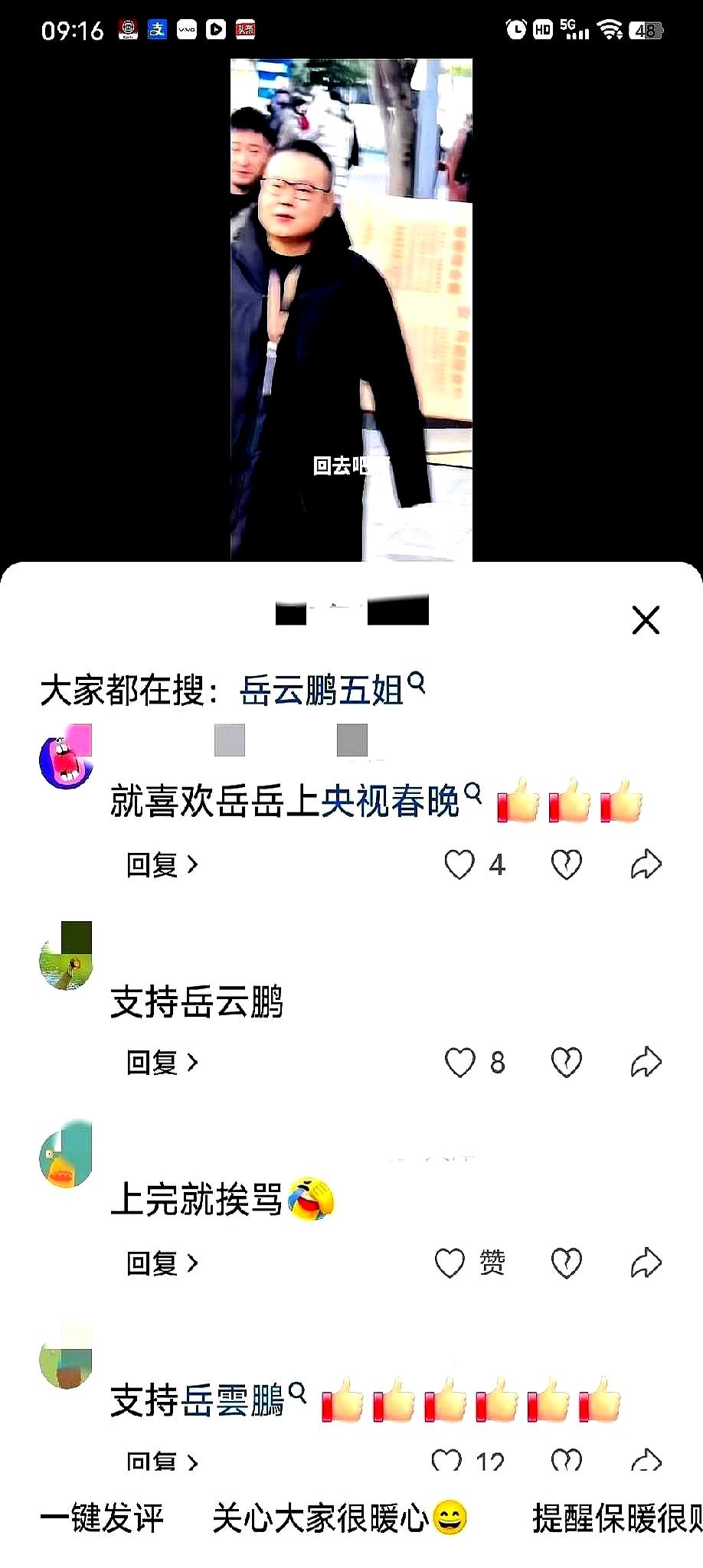
Task: Share the 就喜欢岳岳上央视春晚 comment
Action: point(647,863)
